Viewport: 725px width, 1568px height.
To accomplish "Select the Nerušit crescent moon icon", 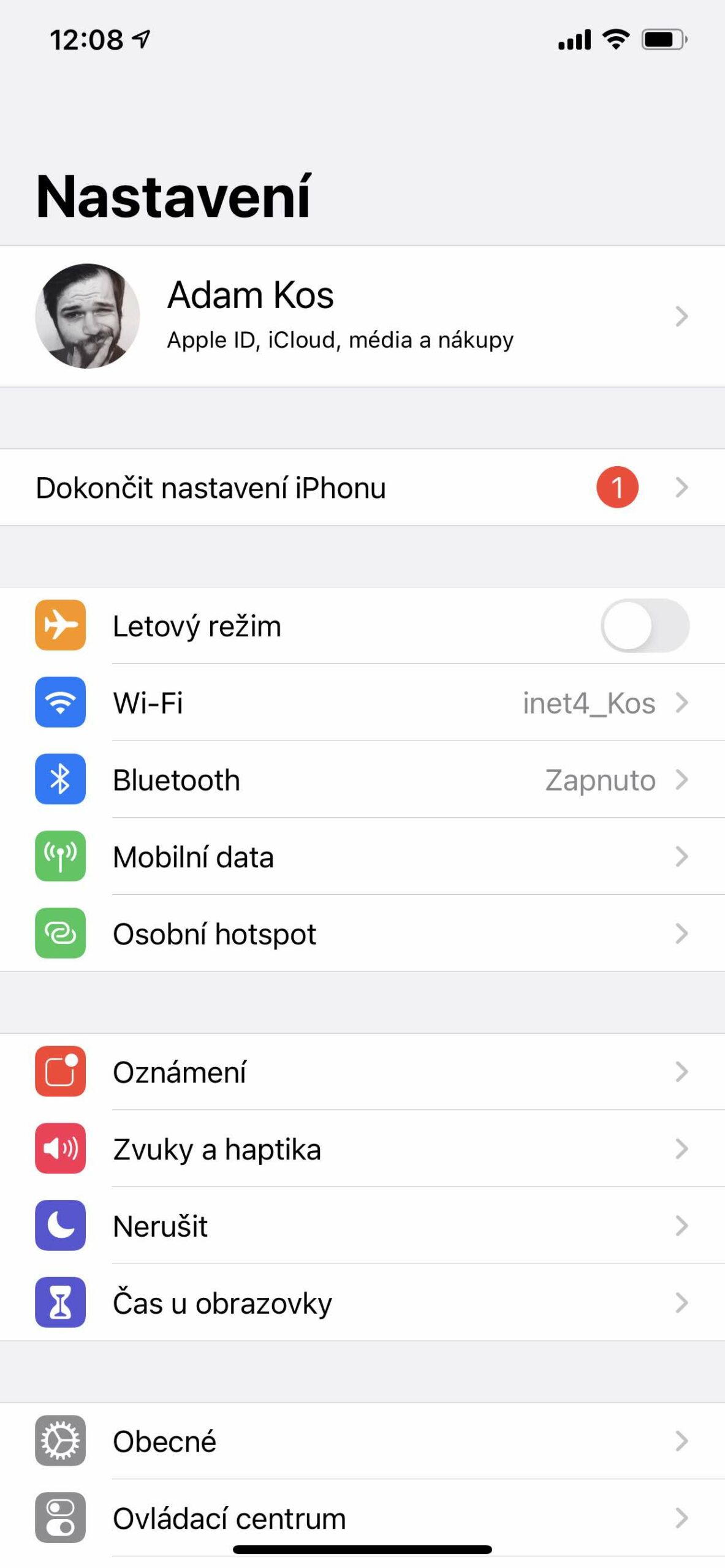I will pos(59,1226).
